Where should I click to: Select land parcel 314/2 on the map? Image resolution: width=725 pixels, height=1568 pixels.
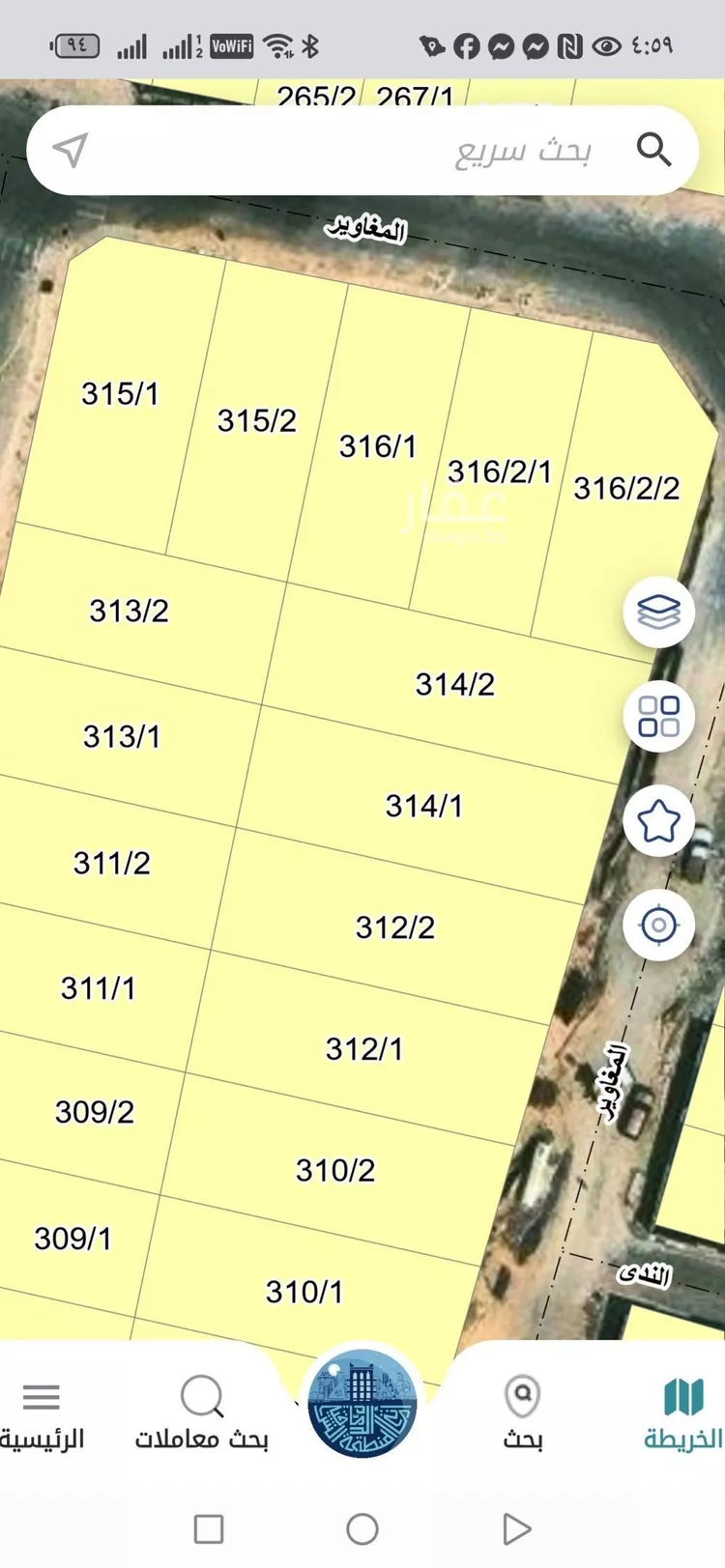coord(454,685)
